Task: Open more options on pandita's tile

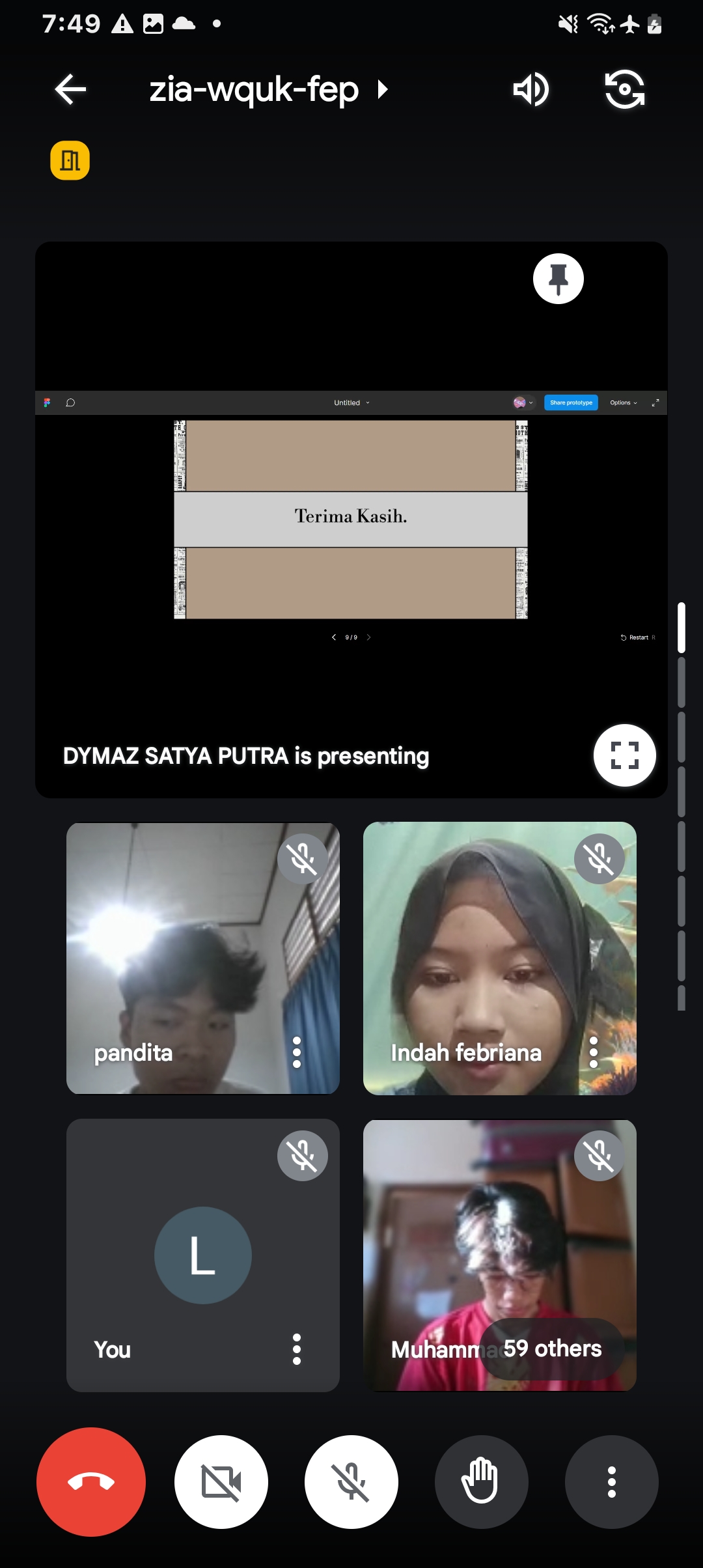Action: 297,1052
